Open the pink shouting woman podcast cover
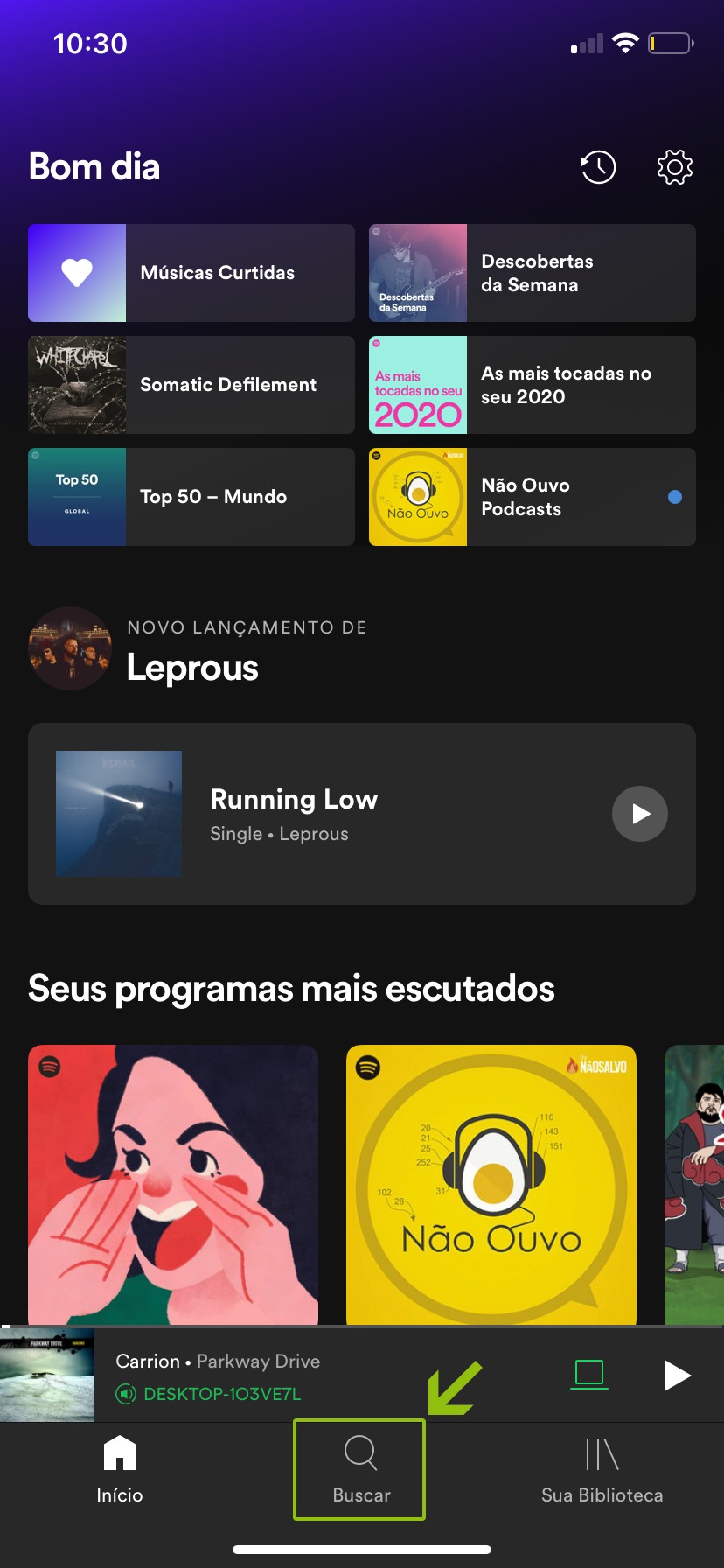 173,1184
